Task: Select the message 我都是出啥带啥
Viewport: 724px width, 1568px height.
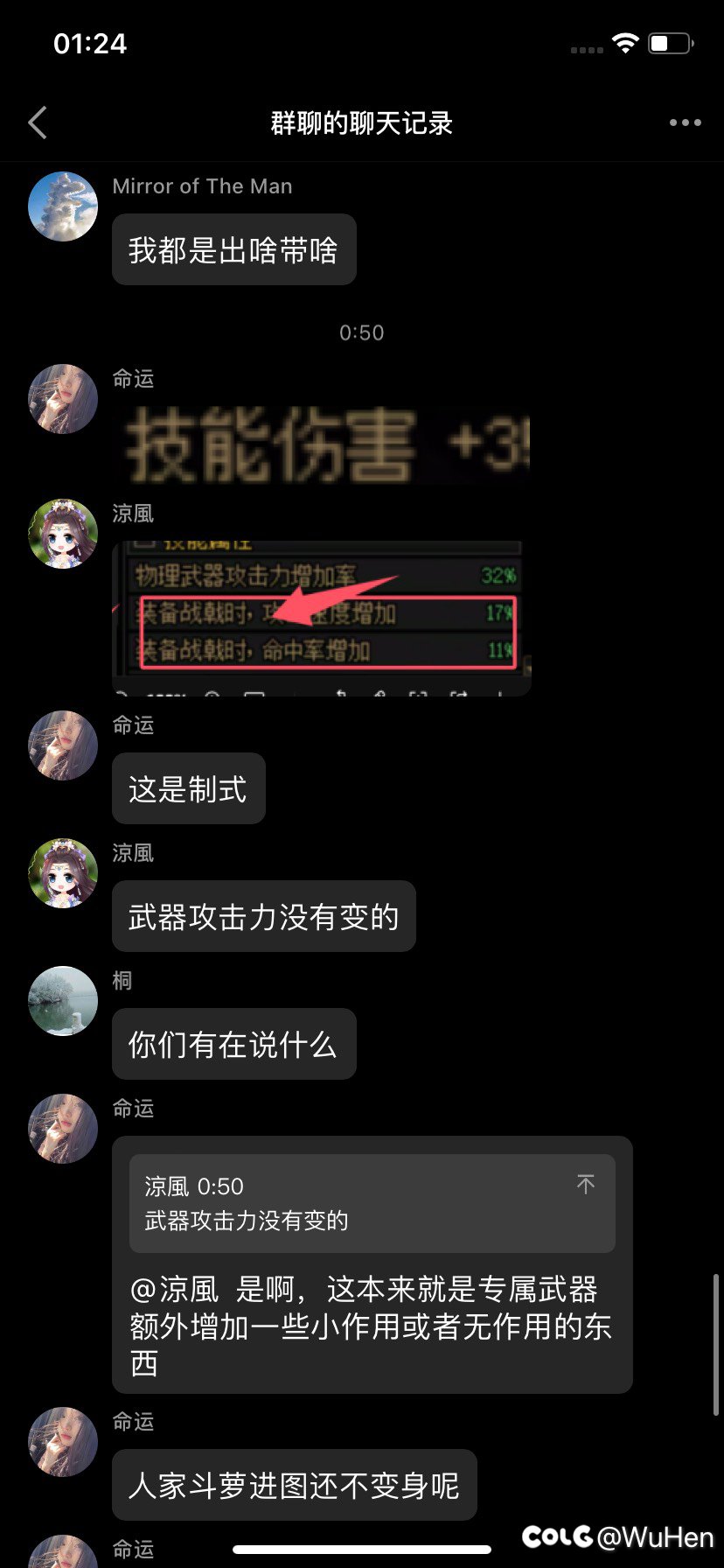Action: click(233, 248)
